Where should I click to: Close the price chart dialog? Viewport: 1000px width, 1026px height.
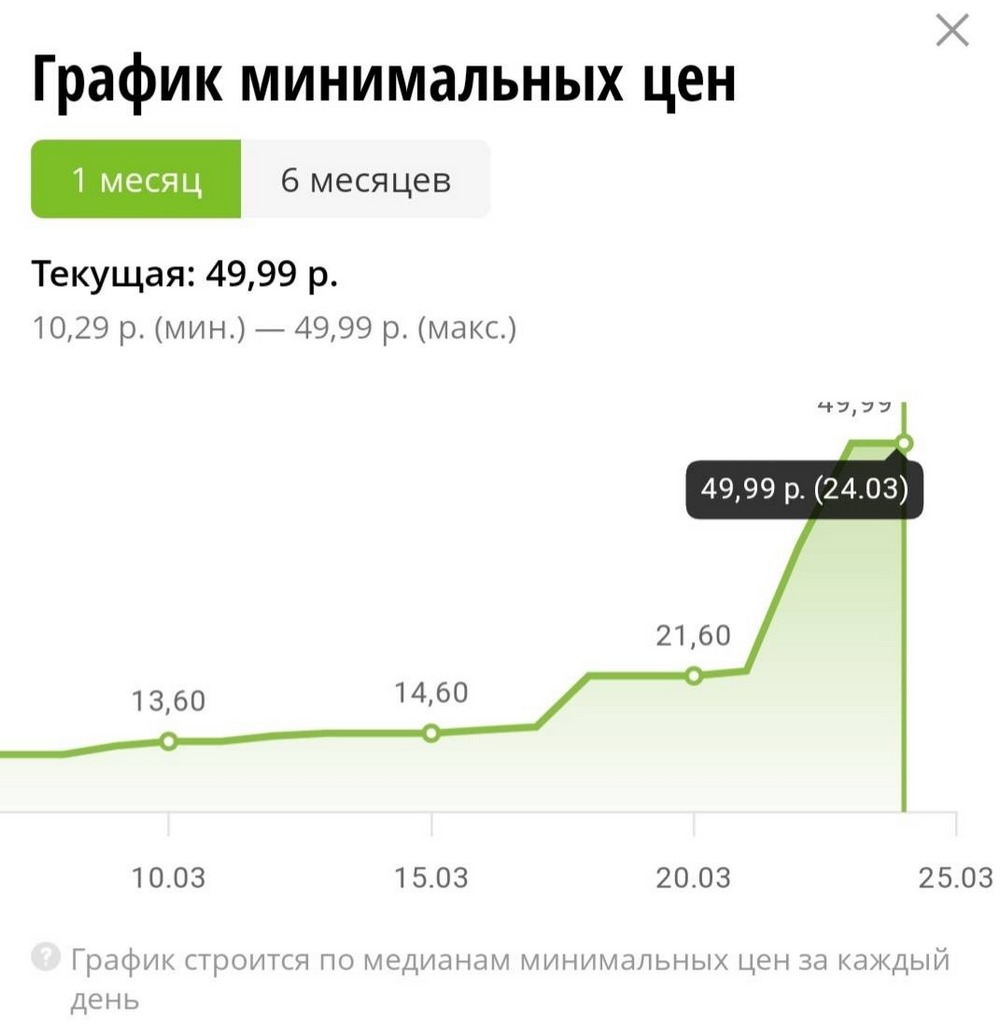[951, 32]
